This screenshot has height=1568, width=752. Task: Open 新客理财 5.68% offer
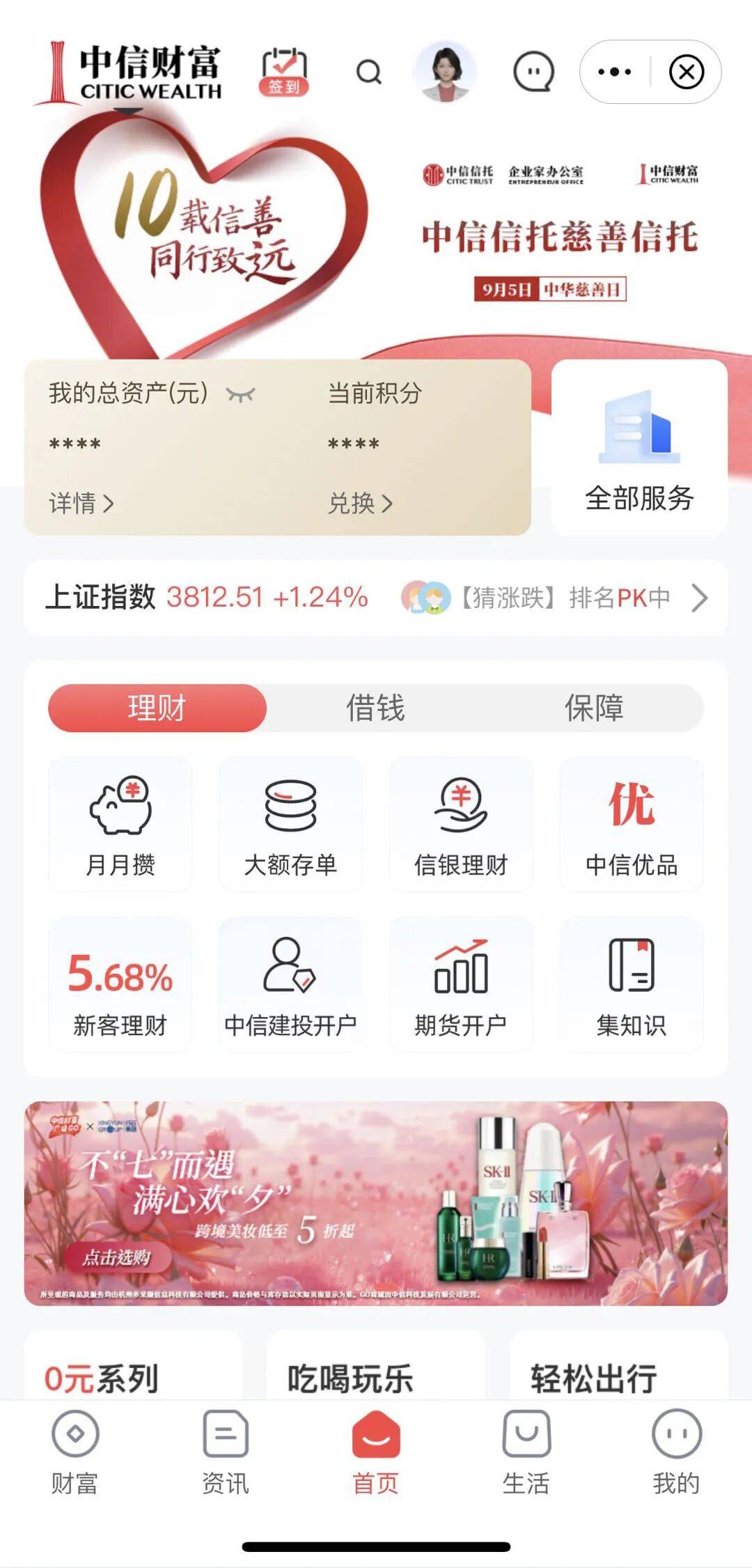point(120,985)
